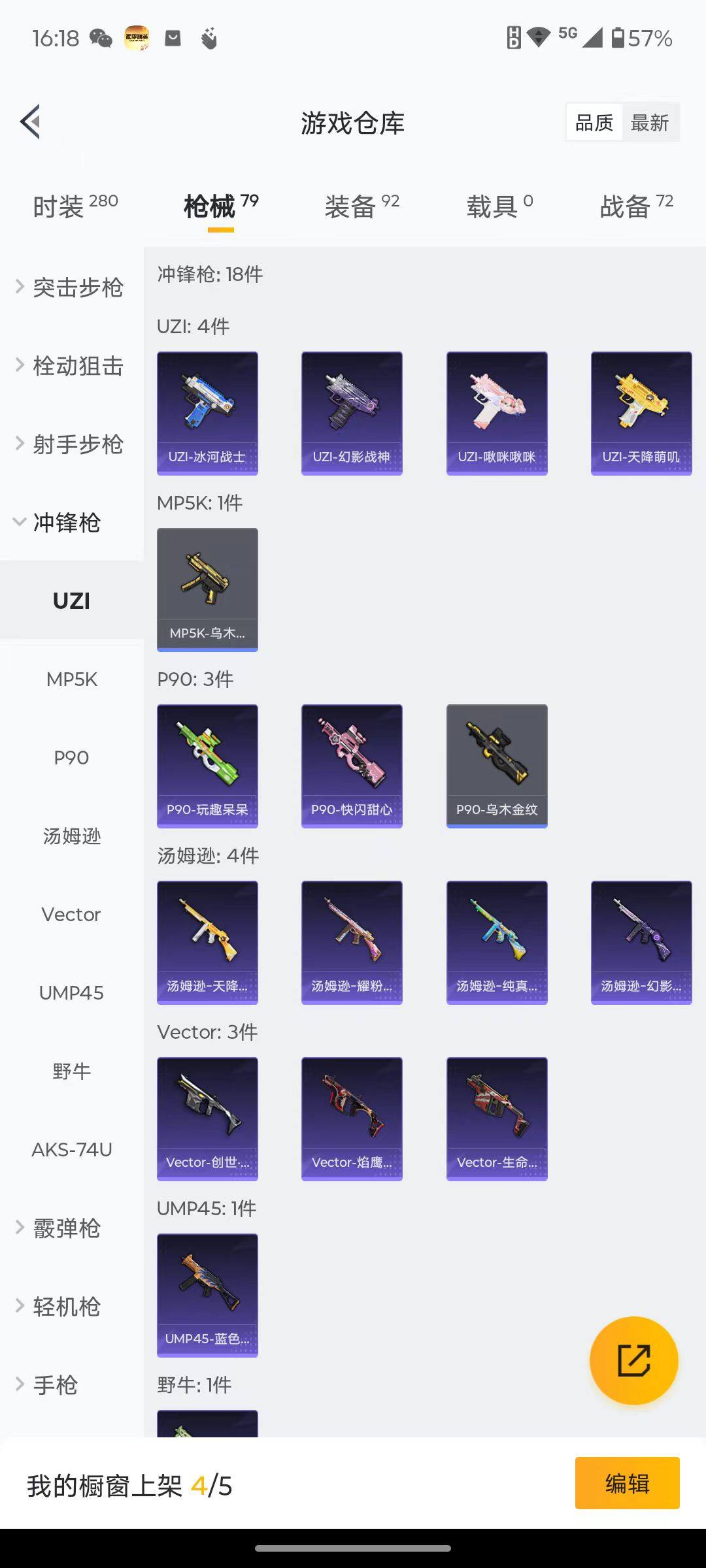Go back using the top-left arrow
Screen dimensions: 706x1568
point(31,122)
